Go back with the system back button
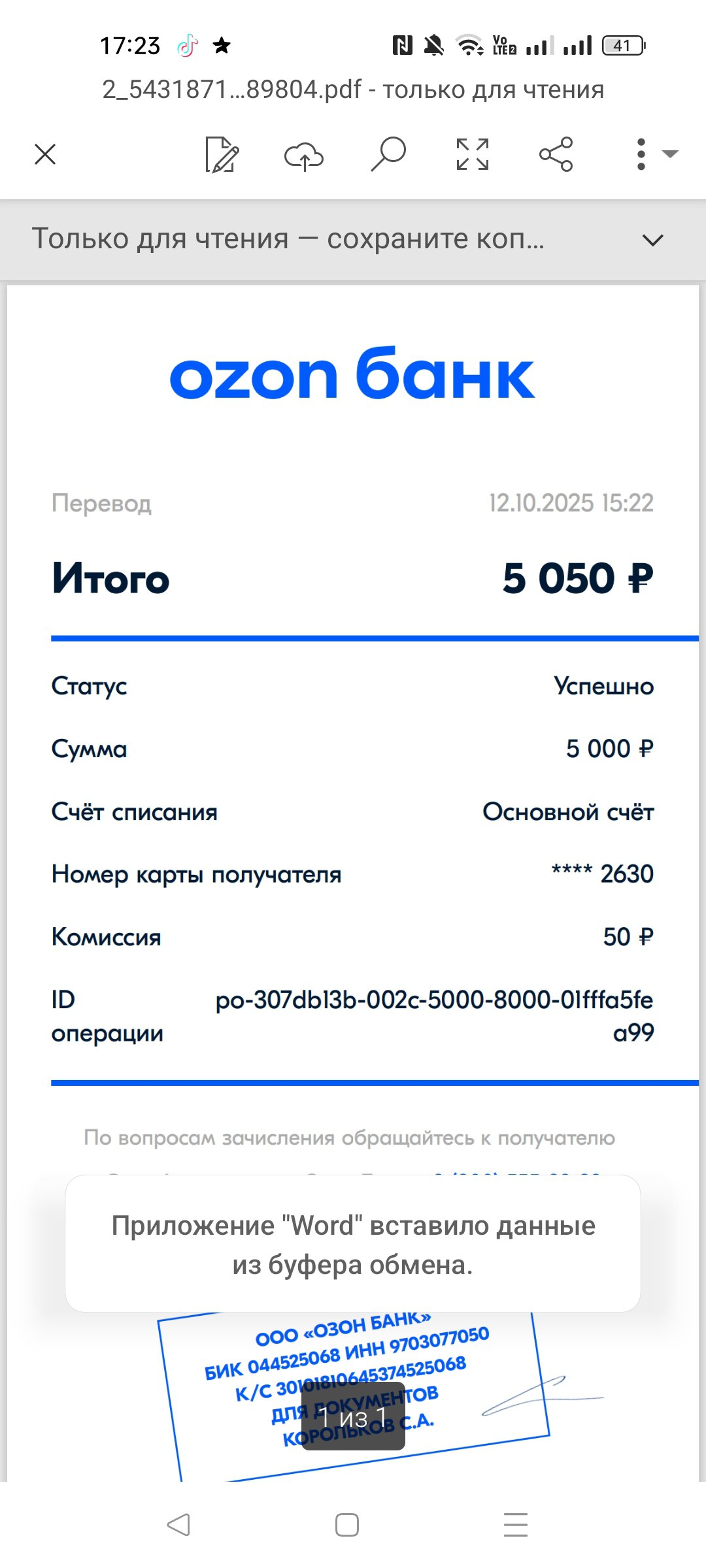The width and height of the screenshot is (706, 1568). [178, 1525]
